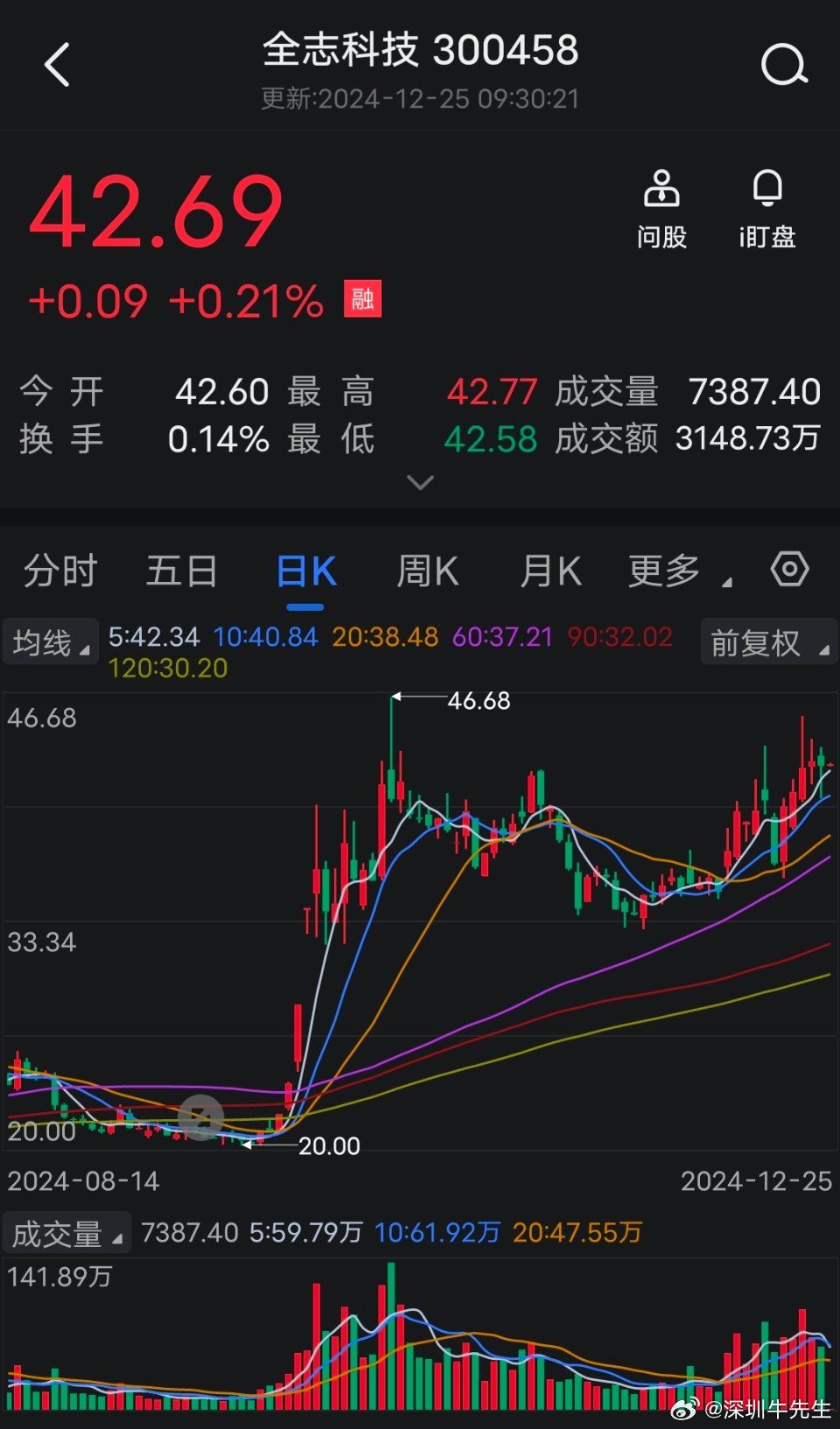Switch to the 周K chart tab
The width and height of the screenshot is (840, 1429).
point(427,571)
